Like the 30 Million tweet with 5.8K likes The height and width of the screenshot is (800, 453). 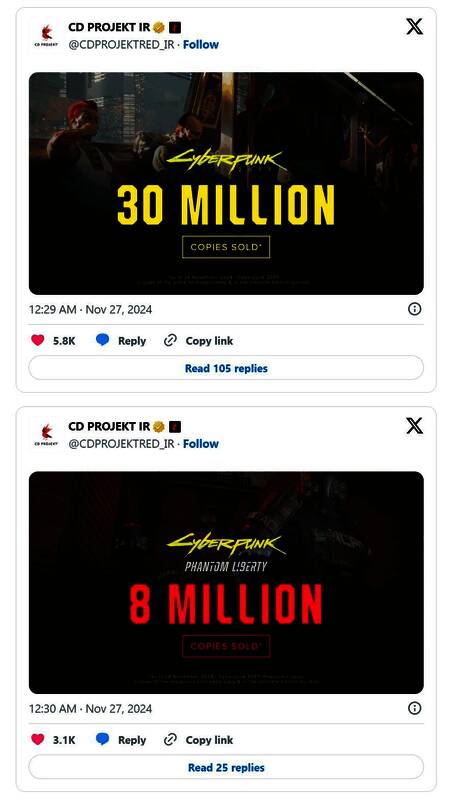click(53, 340)
